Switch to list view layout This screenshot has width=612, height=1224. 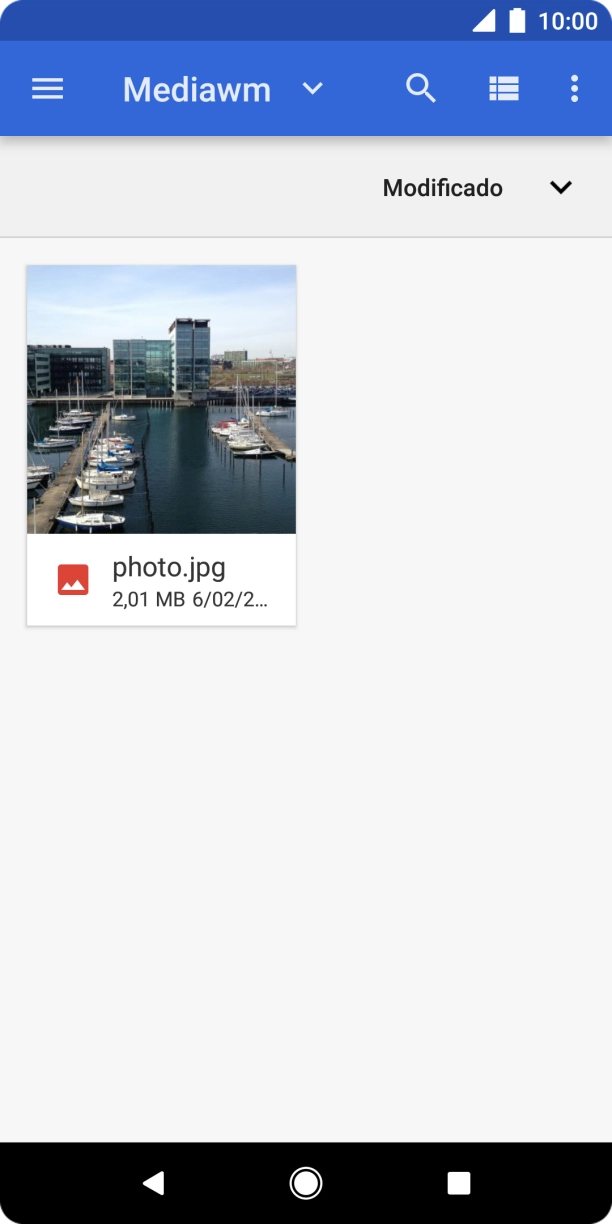coord(503,89)
